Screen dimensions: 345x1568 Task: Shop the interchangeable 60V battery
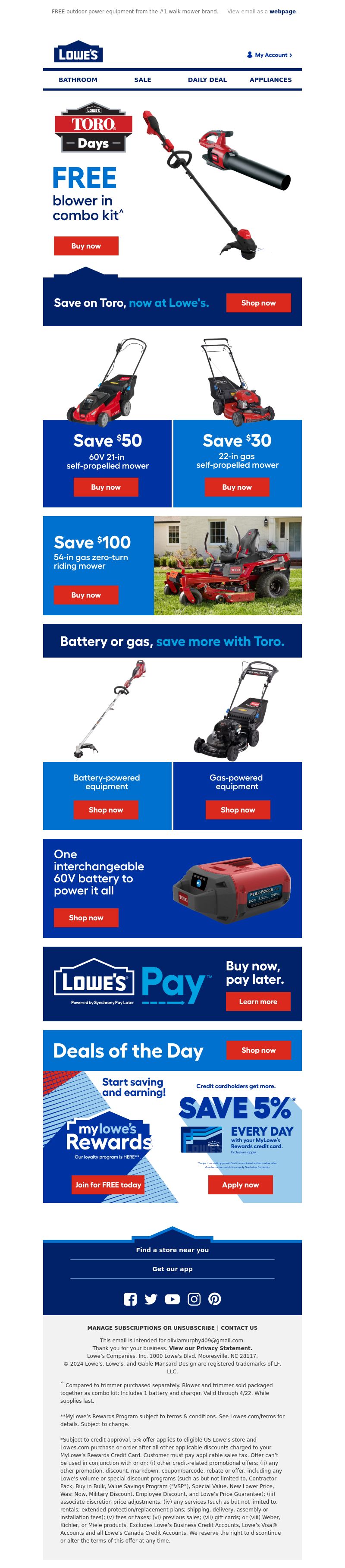86,917
